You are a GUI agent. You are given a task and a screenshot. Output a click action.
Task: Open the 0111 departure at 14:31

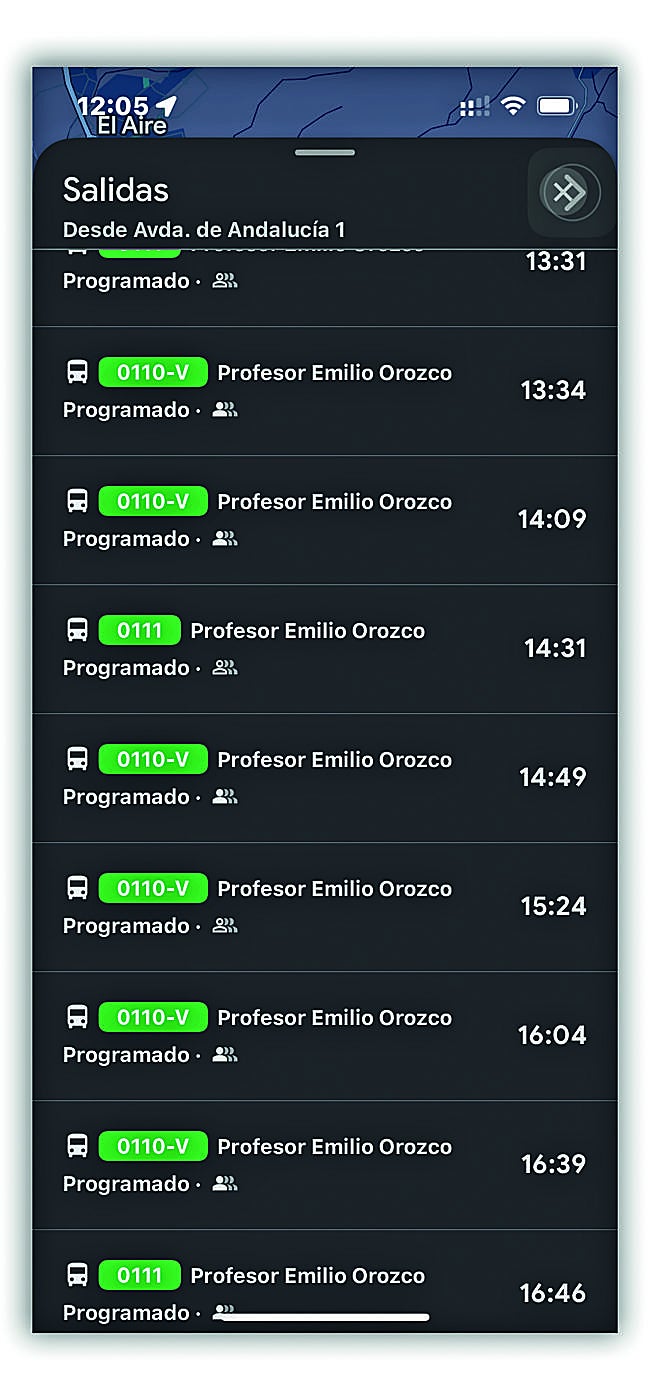325,649
